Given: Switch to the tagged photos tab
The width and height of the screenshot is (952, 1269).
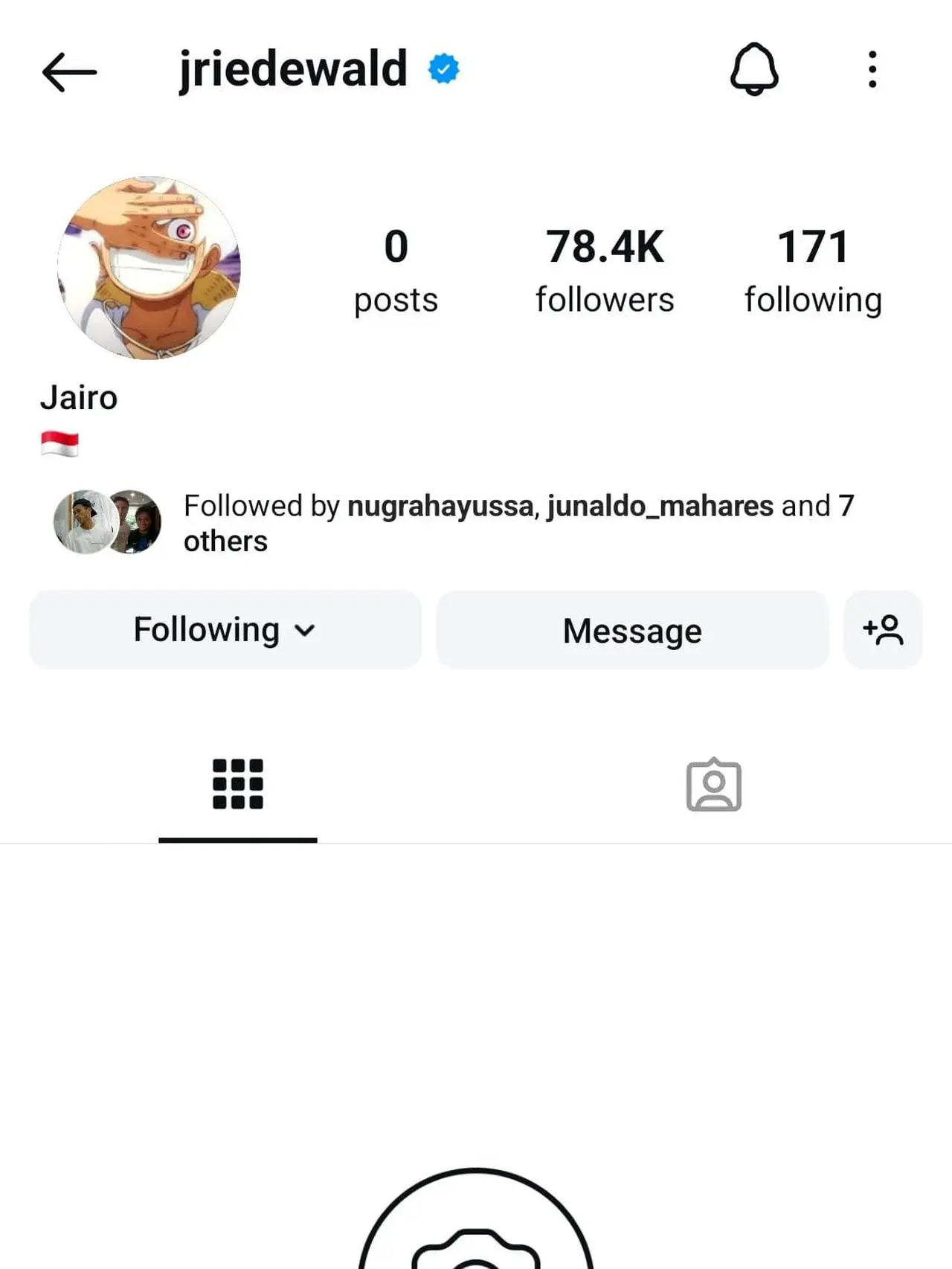Looking at the screenshot, I should coord(713,786).
